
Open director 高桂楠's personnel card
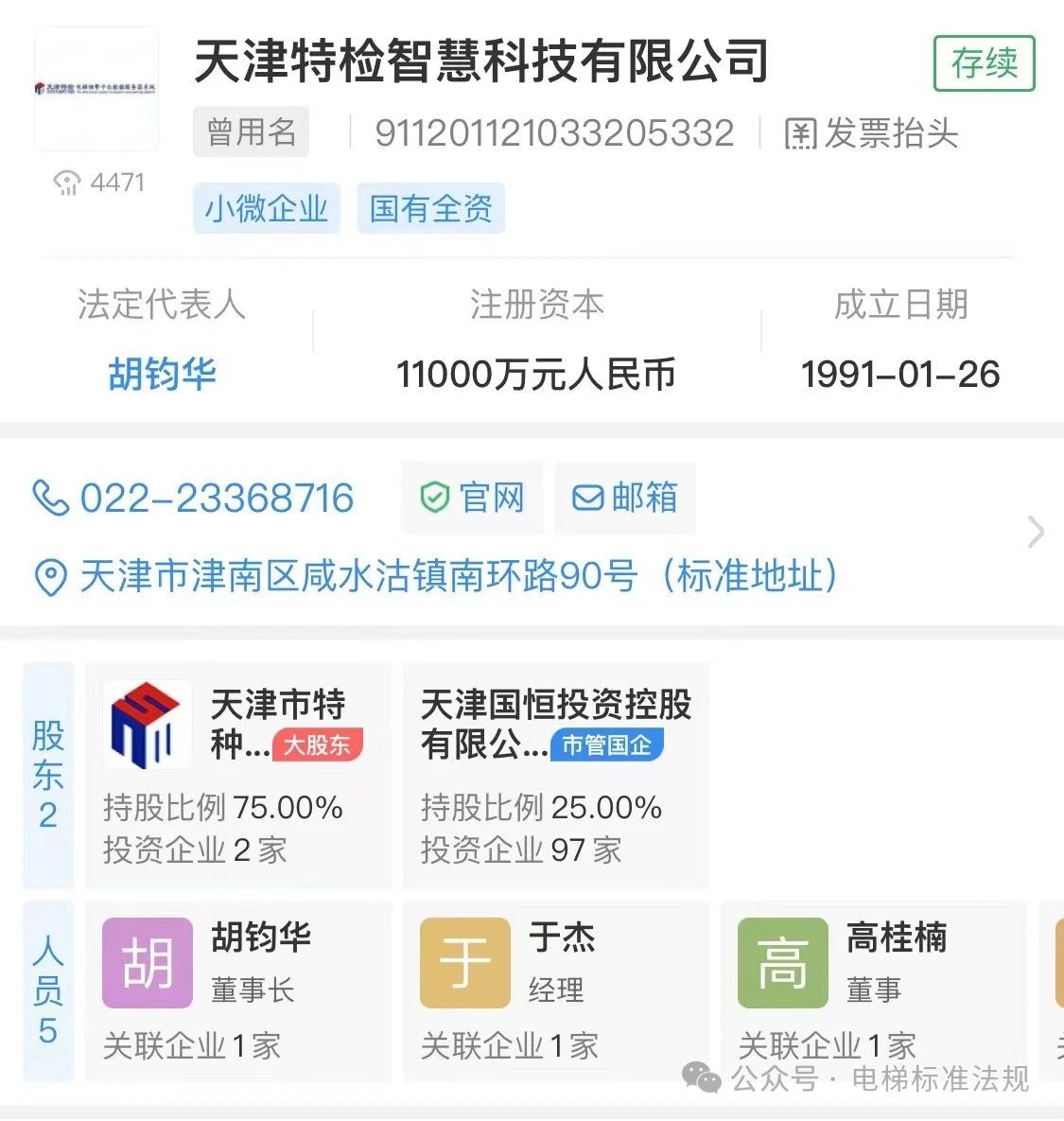coord(872,990)
